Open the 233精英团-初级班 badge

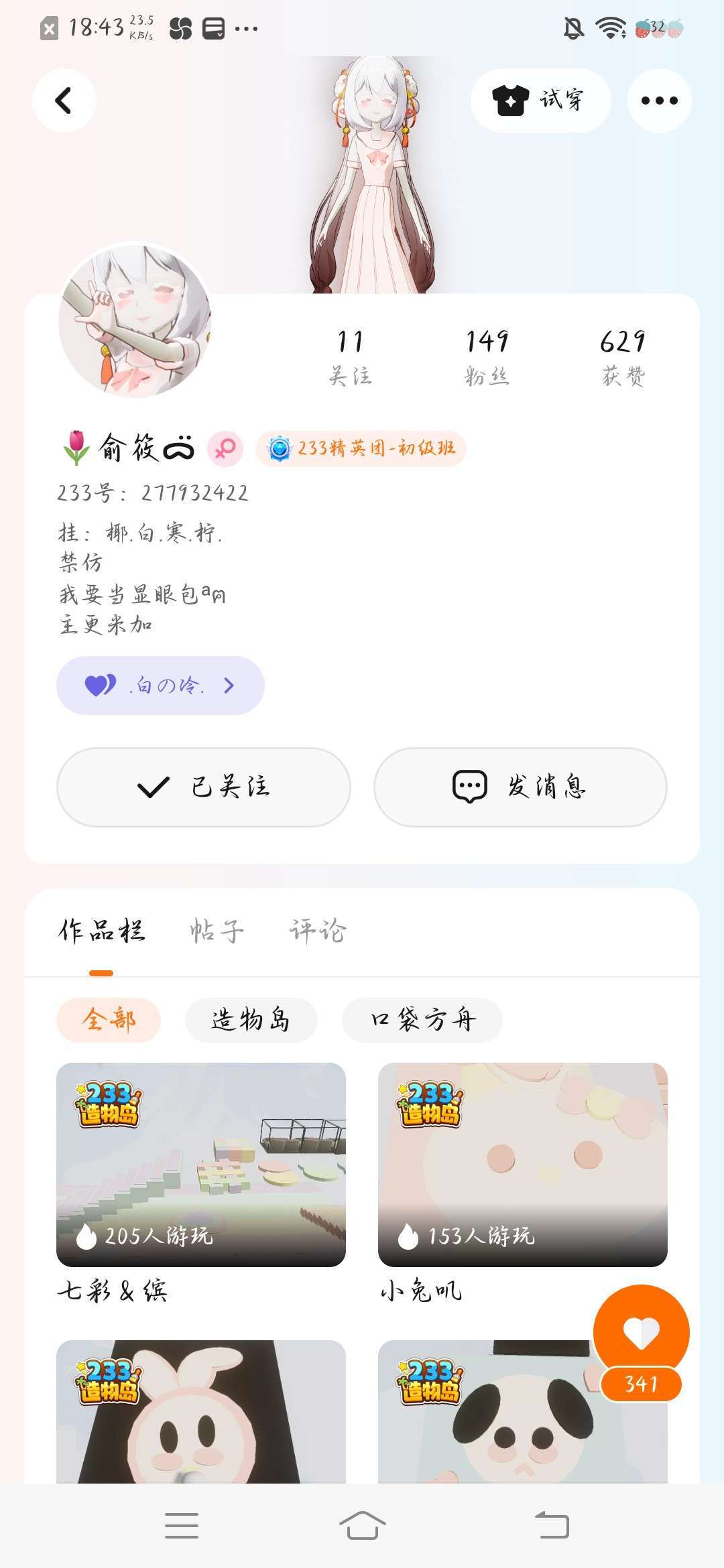(x=361, y=448)
